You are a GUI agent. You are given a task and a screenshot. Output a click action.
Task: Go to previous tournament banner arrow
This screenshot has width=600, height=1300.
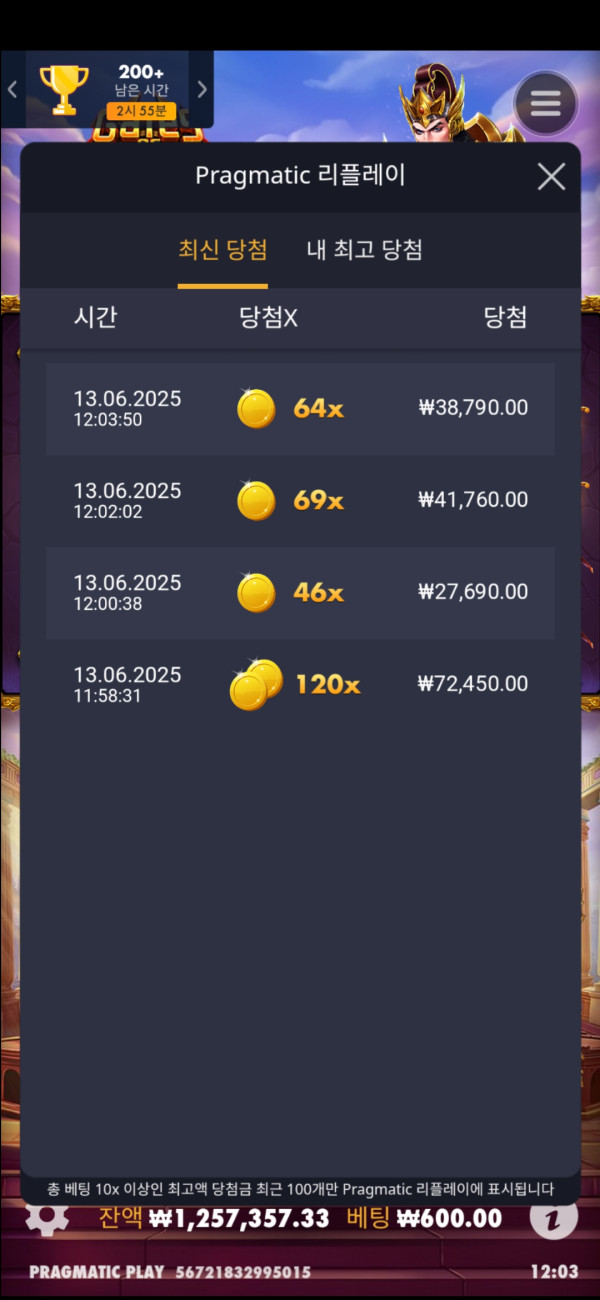pos(12,89)
